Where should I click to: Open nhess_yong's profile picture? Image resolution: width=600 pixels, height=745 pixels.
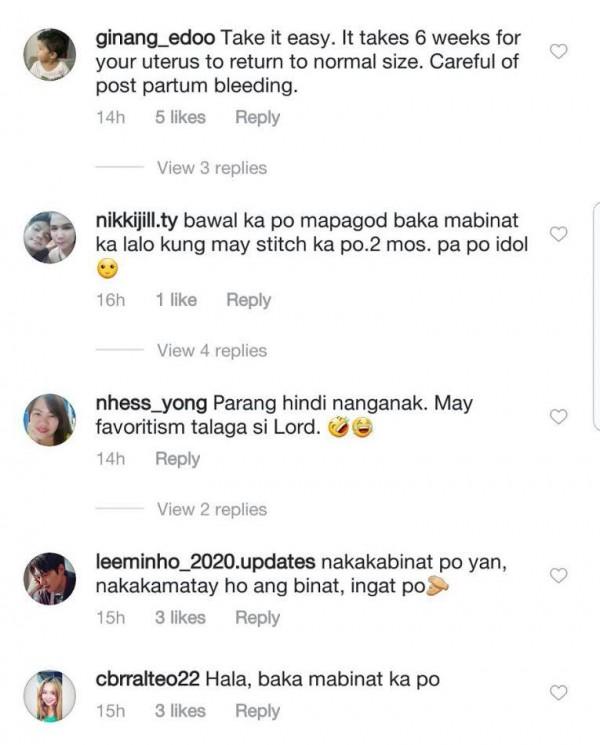click(50, 420)
